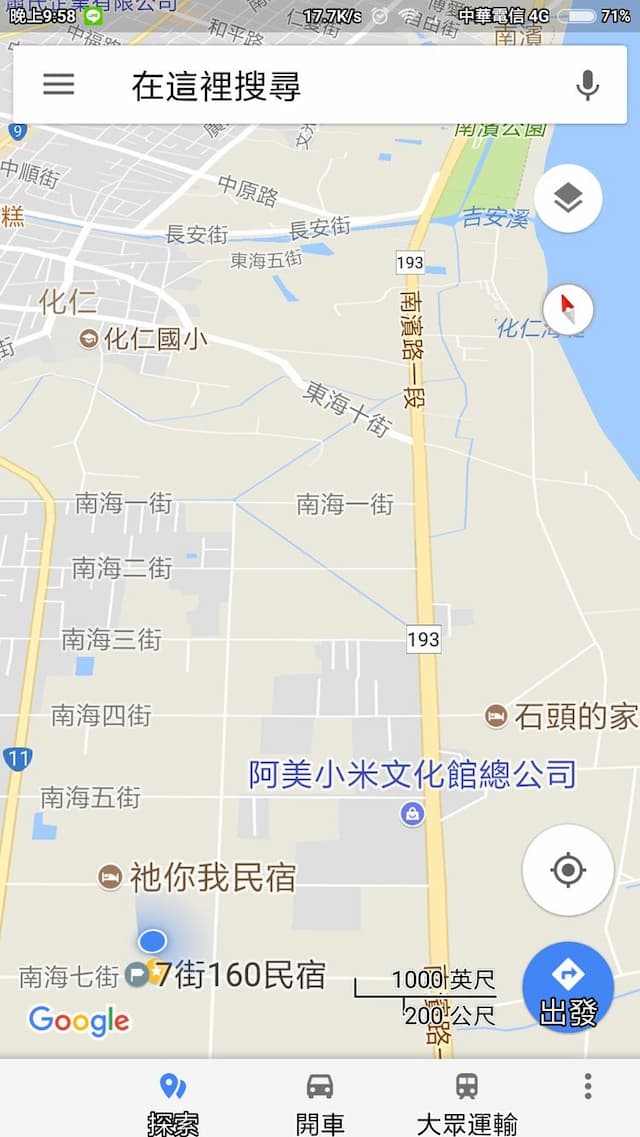Select the 阿美小米文化館總公司 place marker

(412, 814)
